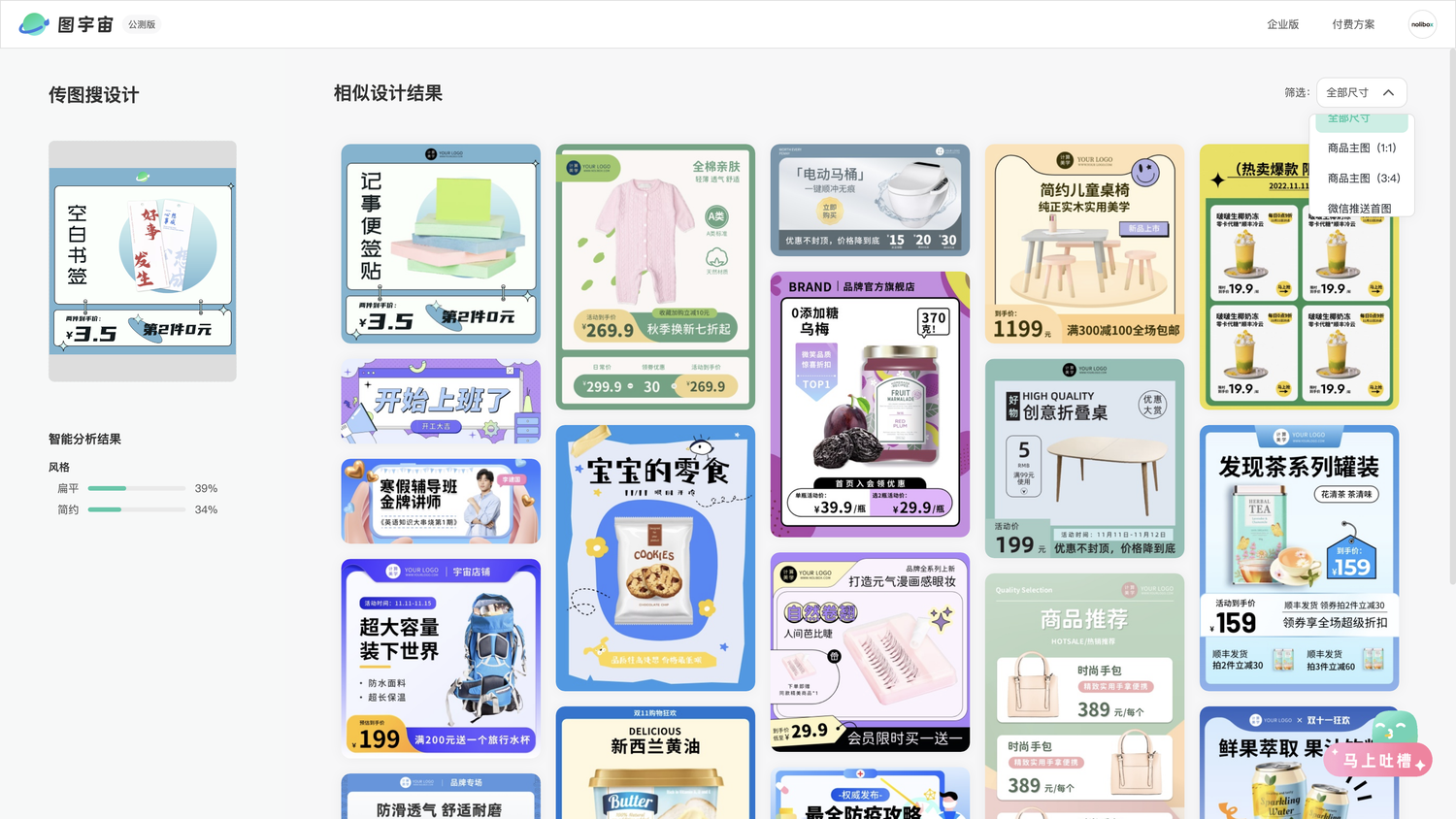Open the 发现茶系列罐装 template
This screenshot has width=1456, height=819.
[x=1299, y=558]
